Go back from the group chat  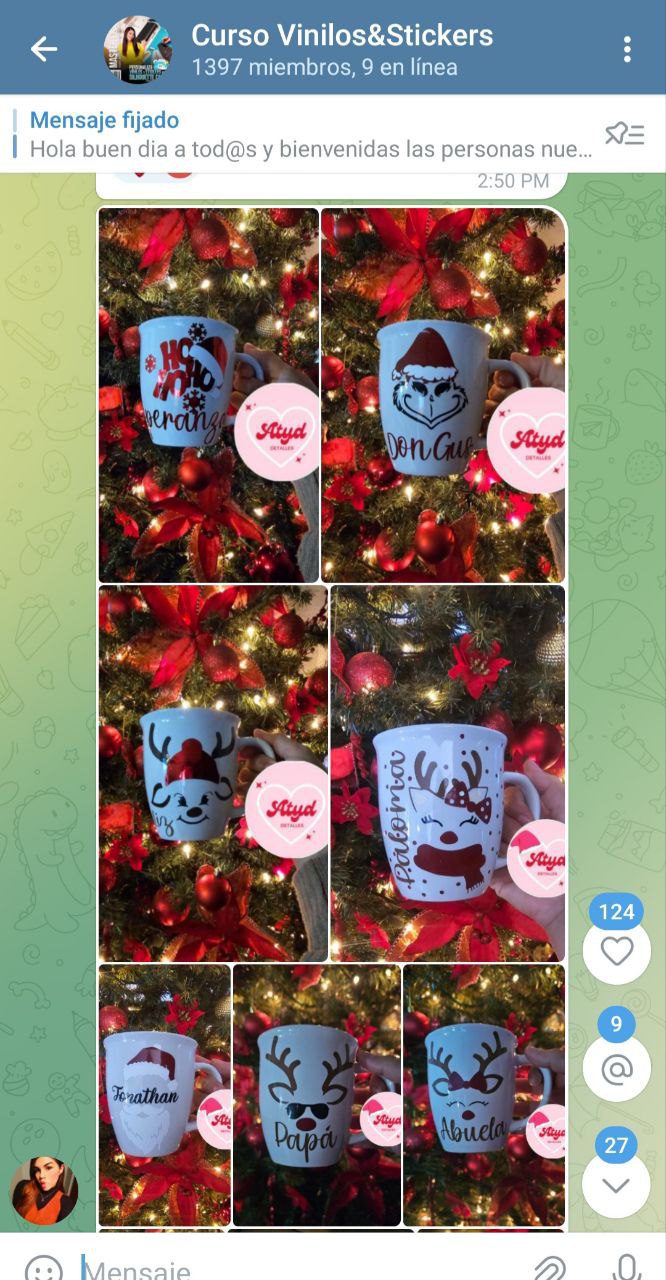coord(44,48)
